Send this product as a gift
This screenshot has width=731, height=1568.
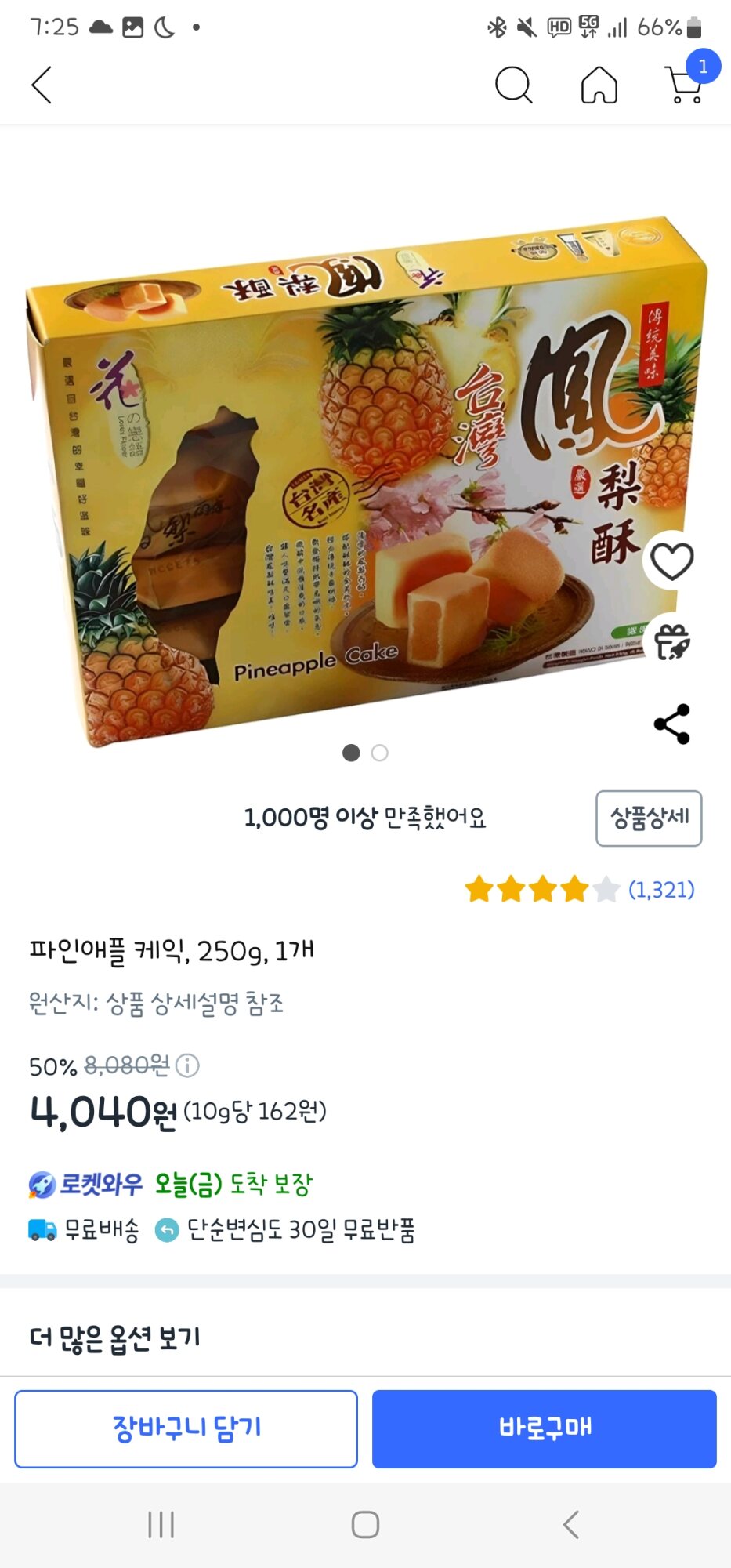[x=671, y=643]
